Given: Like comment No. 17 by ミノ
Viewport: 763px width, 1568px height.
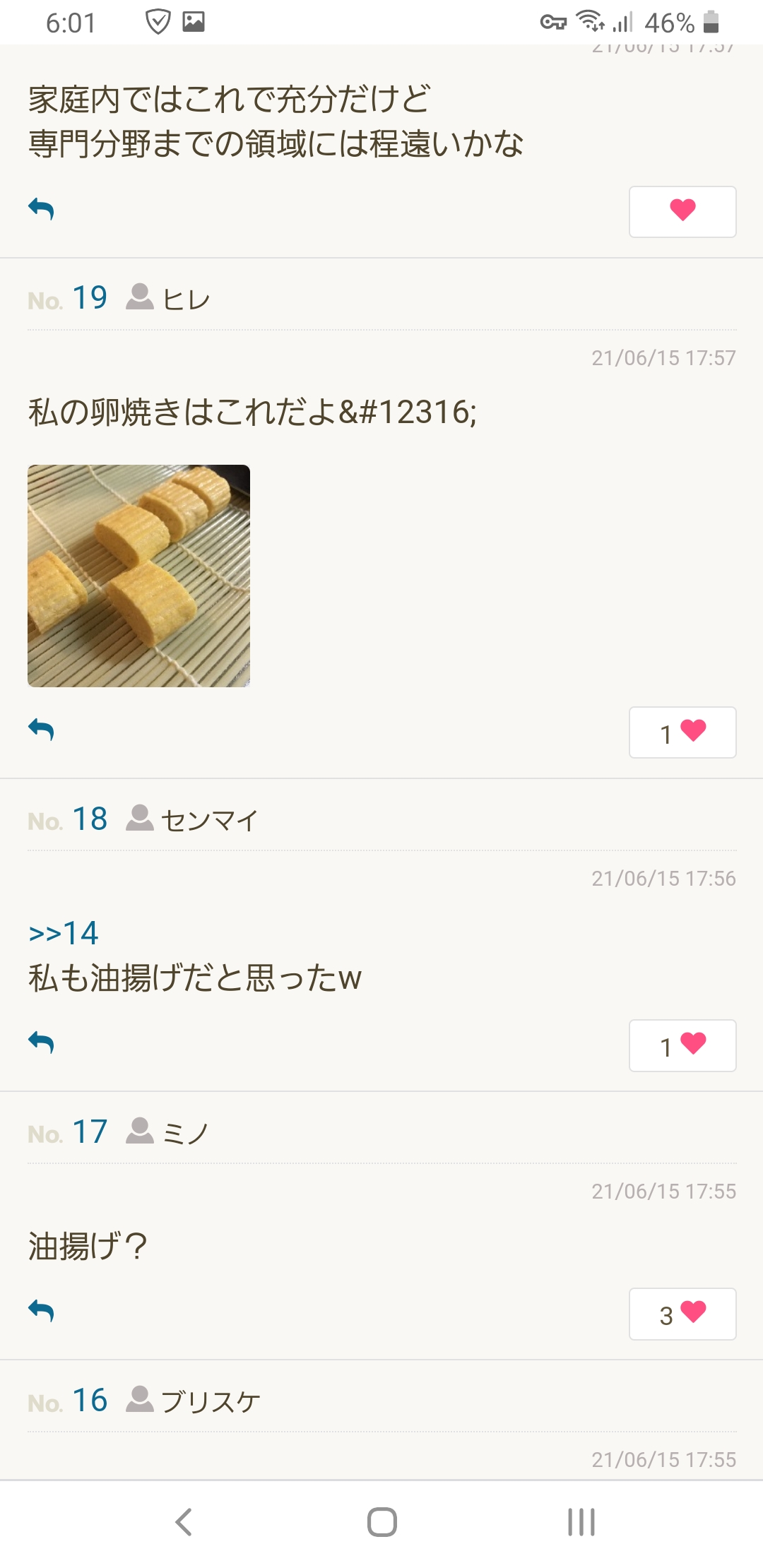Looking at the screenshot, I should [x=682, y=1314].
